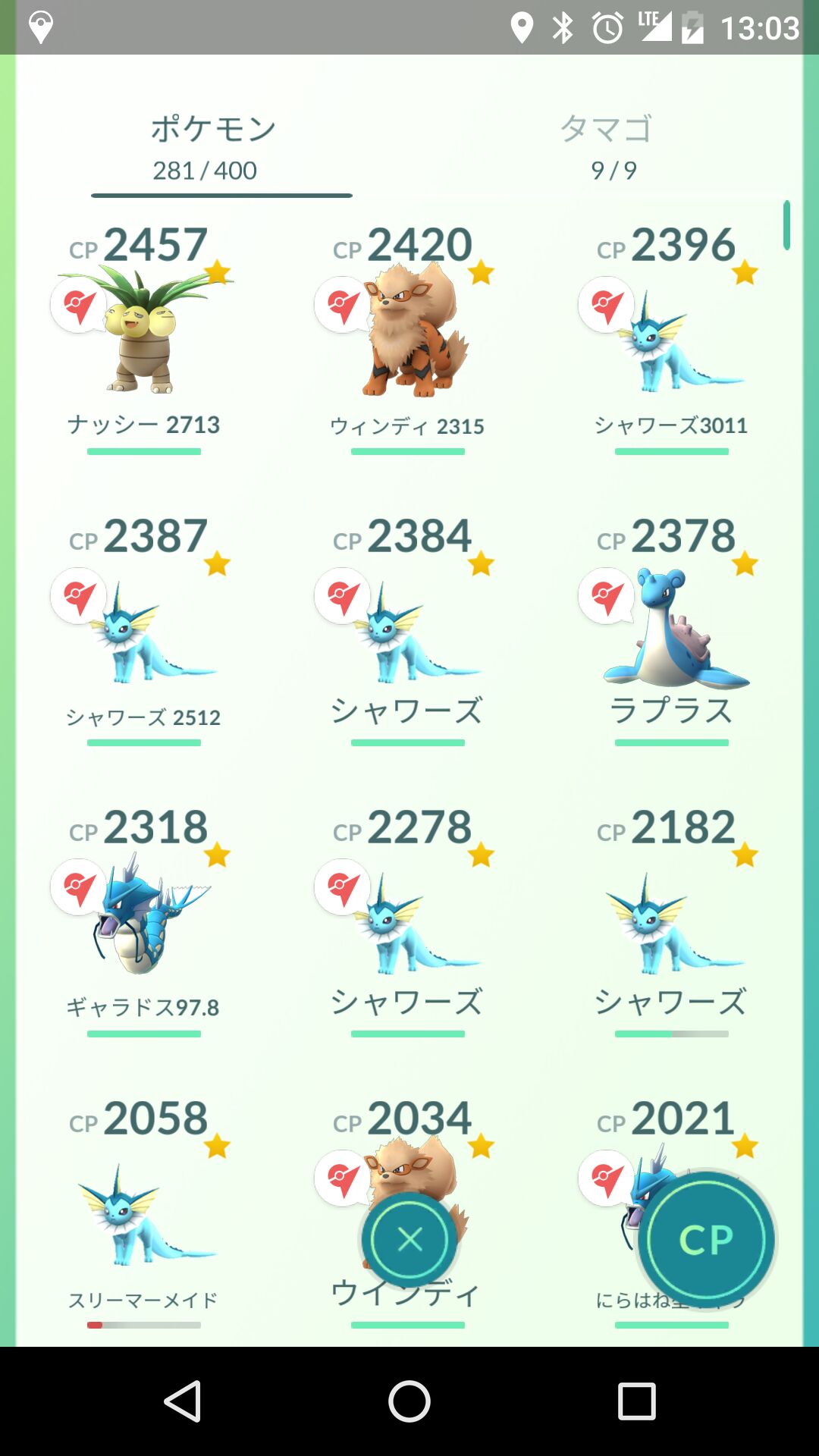
Task: Go back with system back button
Action: point(183,1401)
